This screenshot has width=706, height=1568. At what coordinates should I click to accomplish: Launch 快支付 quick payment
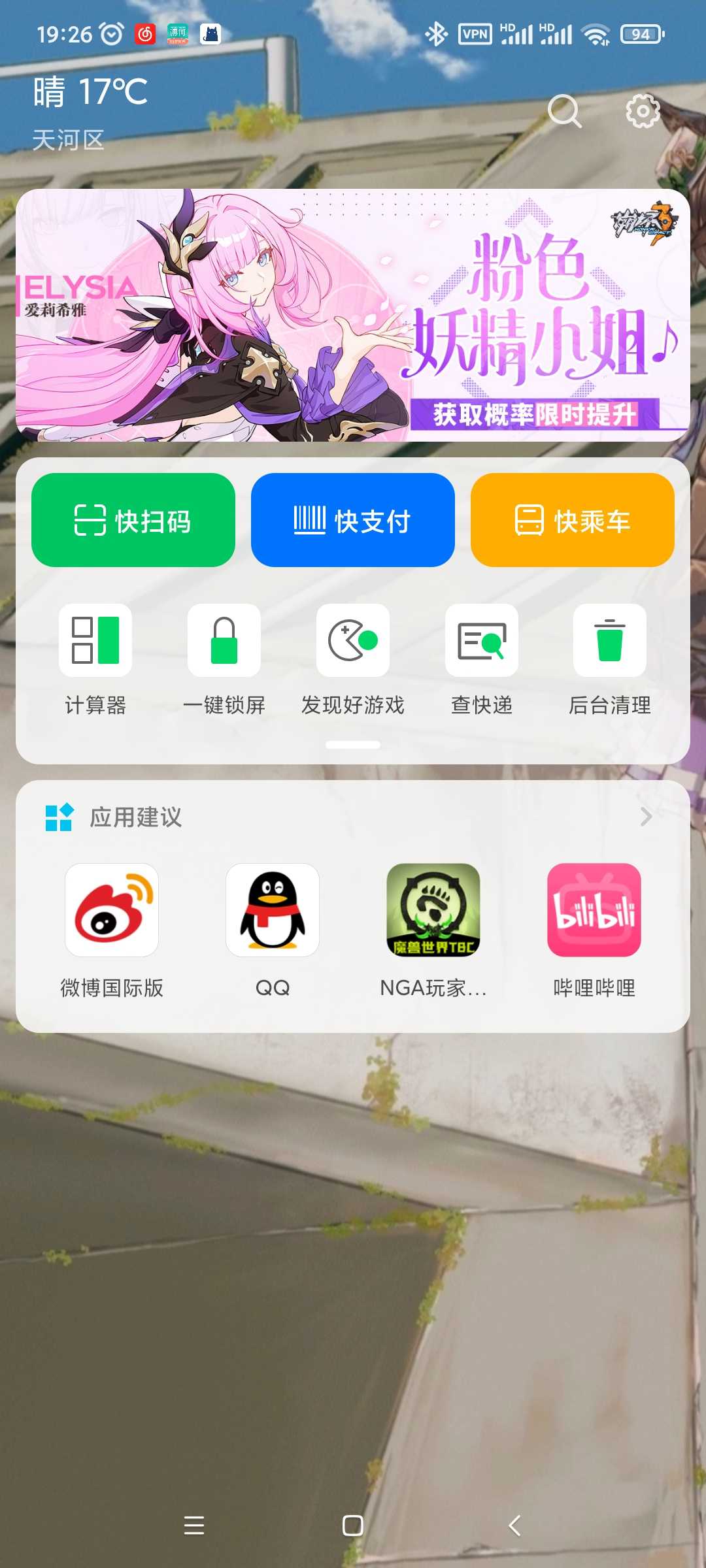(353, 520)
